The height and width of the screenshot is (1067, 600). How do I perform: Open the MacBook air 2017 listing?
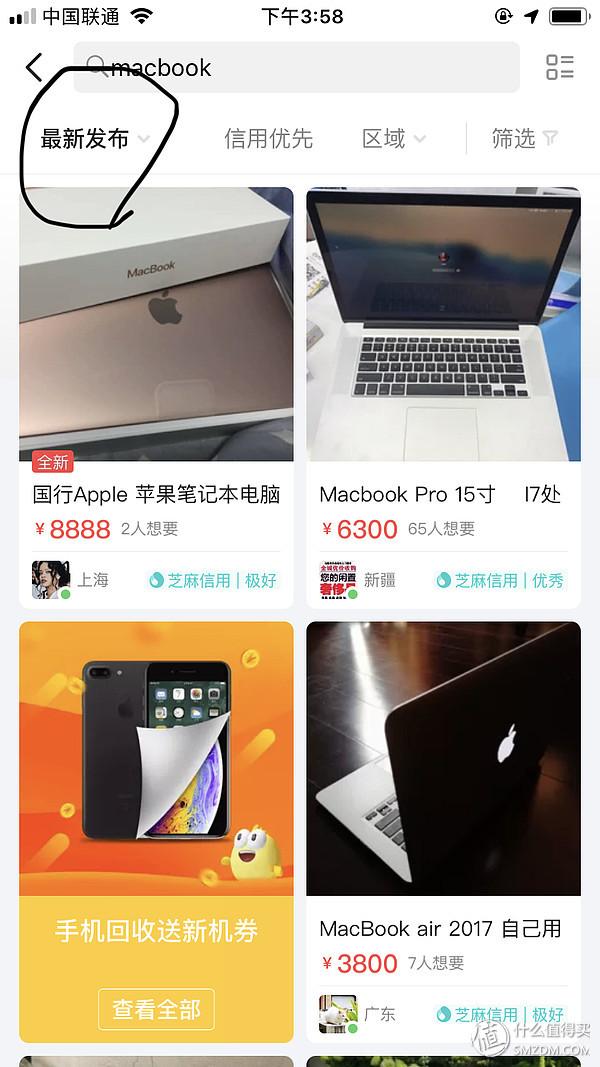[444, 832]
